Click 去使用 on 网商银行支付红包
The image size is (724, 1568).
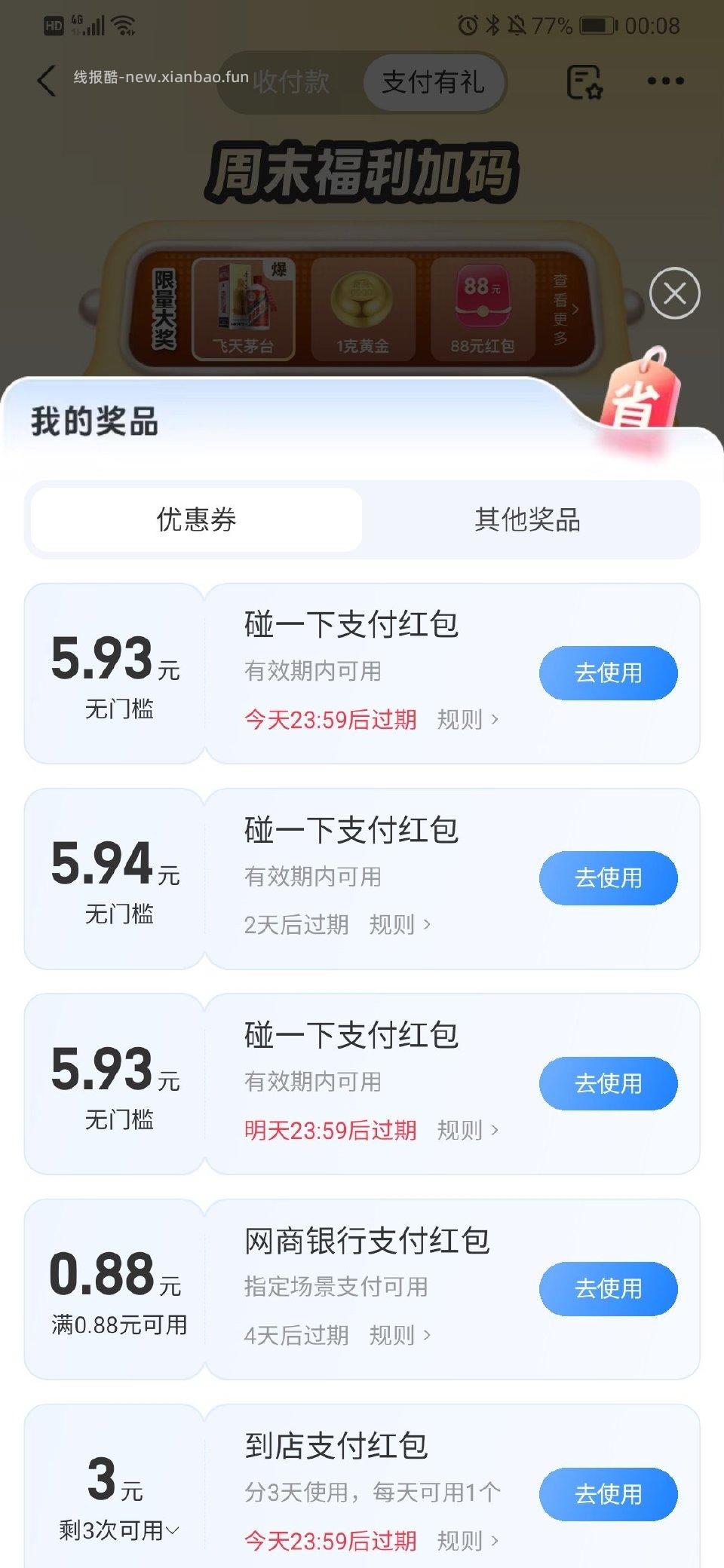tap(608, 1289)
